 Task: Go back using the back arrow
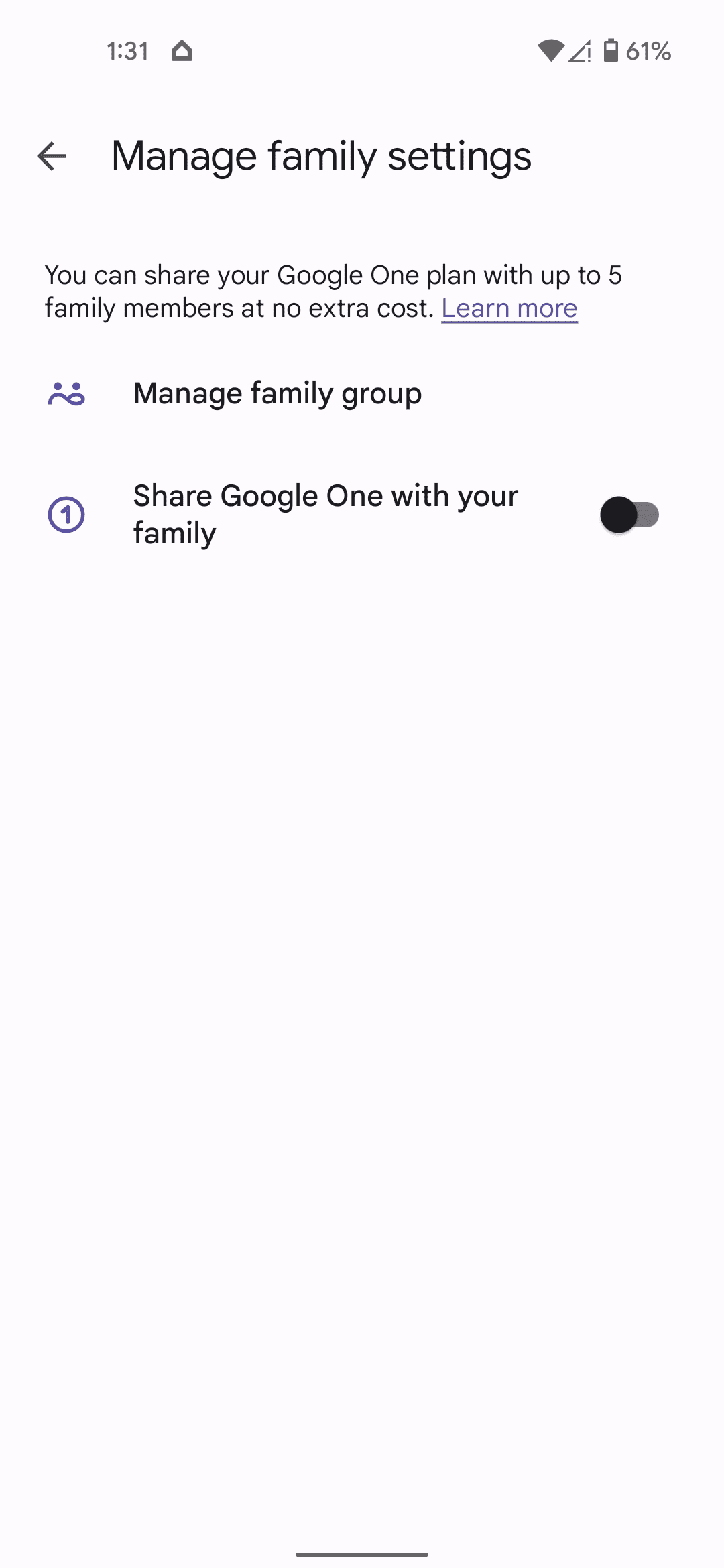point(52,157)
